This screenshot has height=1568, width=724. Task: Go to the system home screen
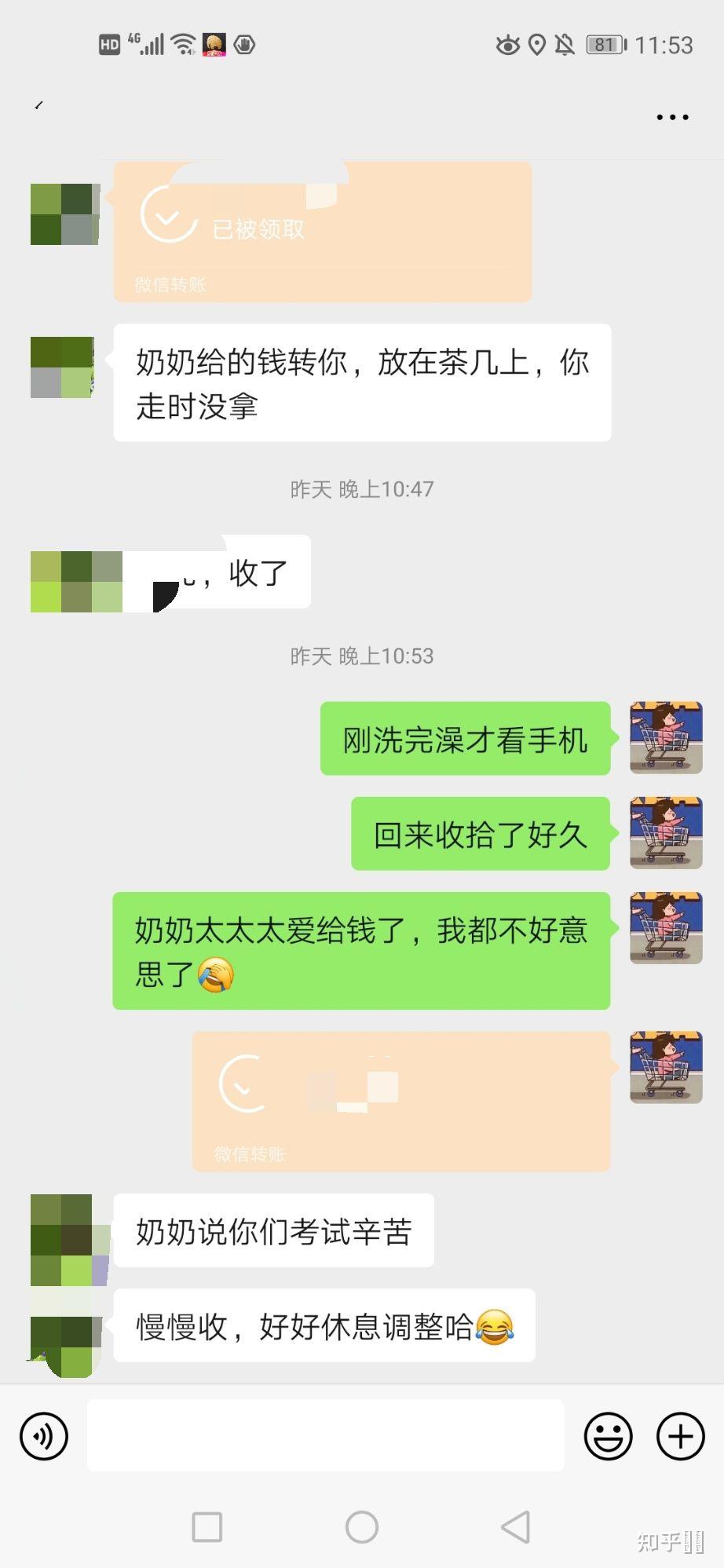[362, 1527]
